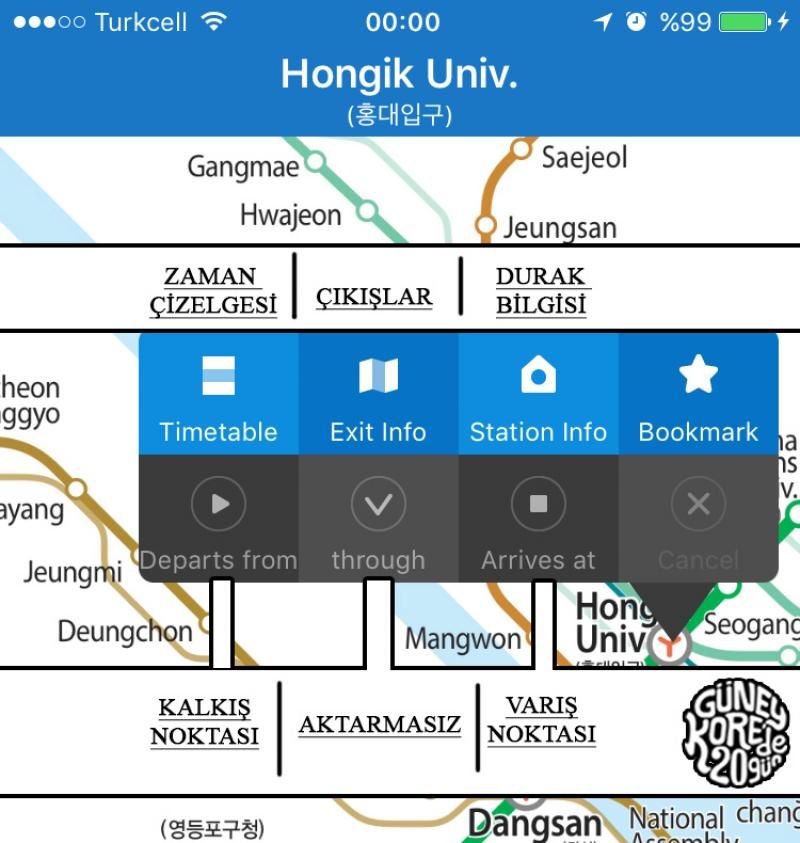Bookmark Hongik Univ. station

(698, 394)
